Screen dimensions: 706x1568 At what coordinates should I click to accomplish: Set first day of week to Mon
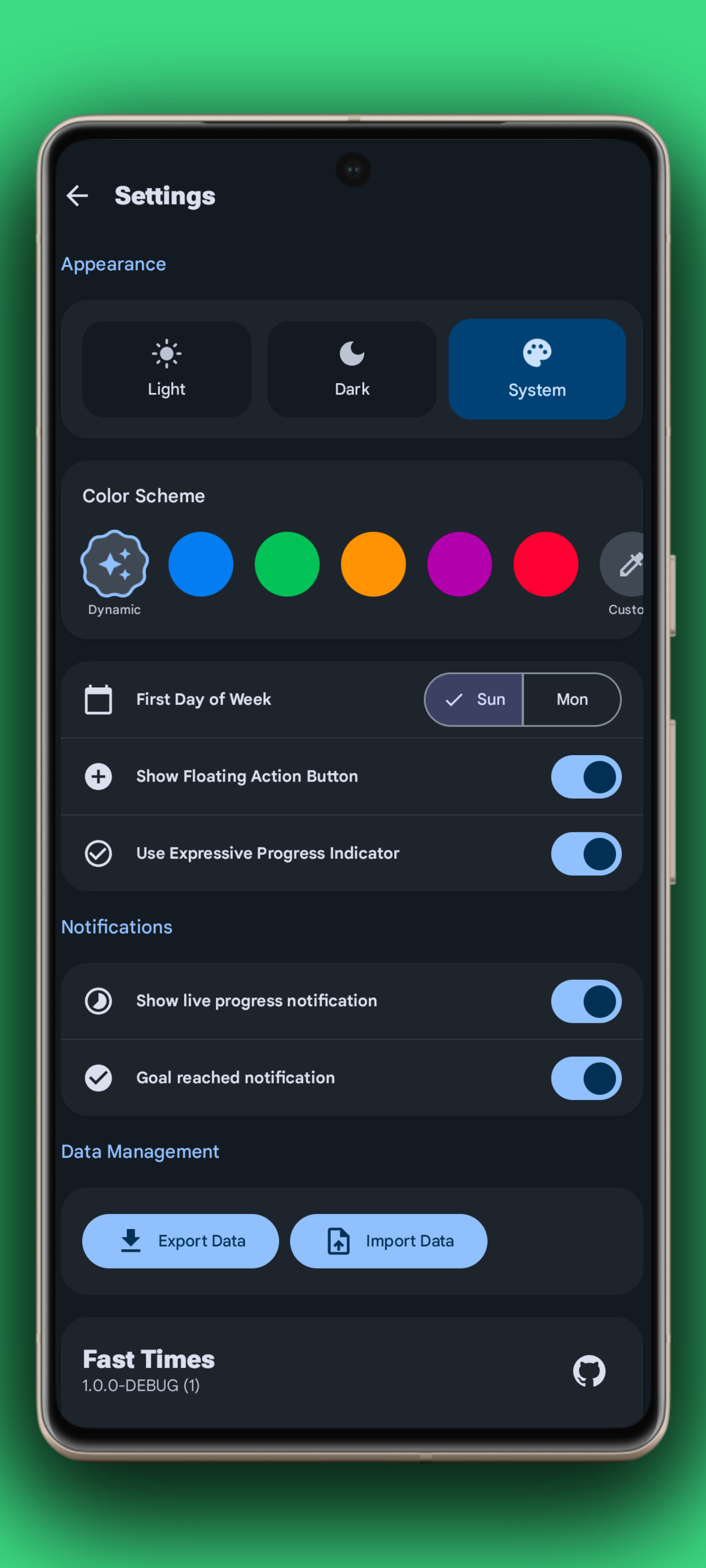point(571,699)
